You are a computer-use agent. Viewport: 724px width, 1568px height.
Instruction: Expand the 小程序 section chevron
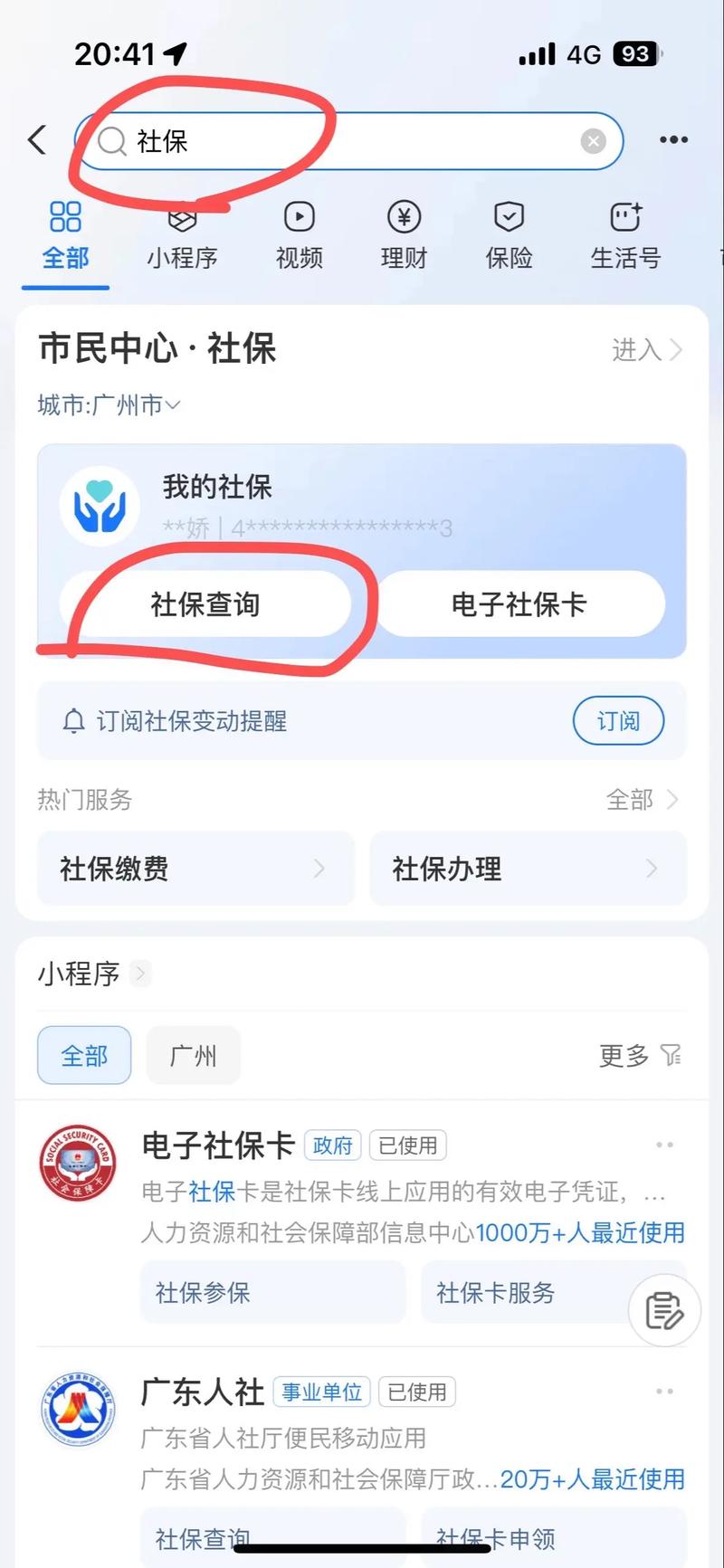click(x=140, y=974)
